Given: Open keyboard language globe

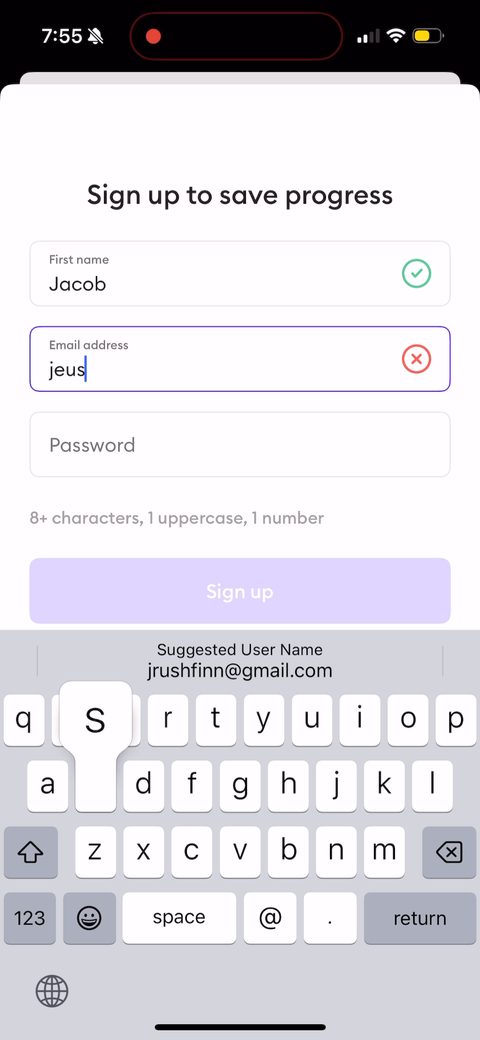Looking at the screenshot, I should 52,992.
